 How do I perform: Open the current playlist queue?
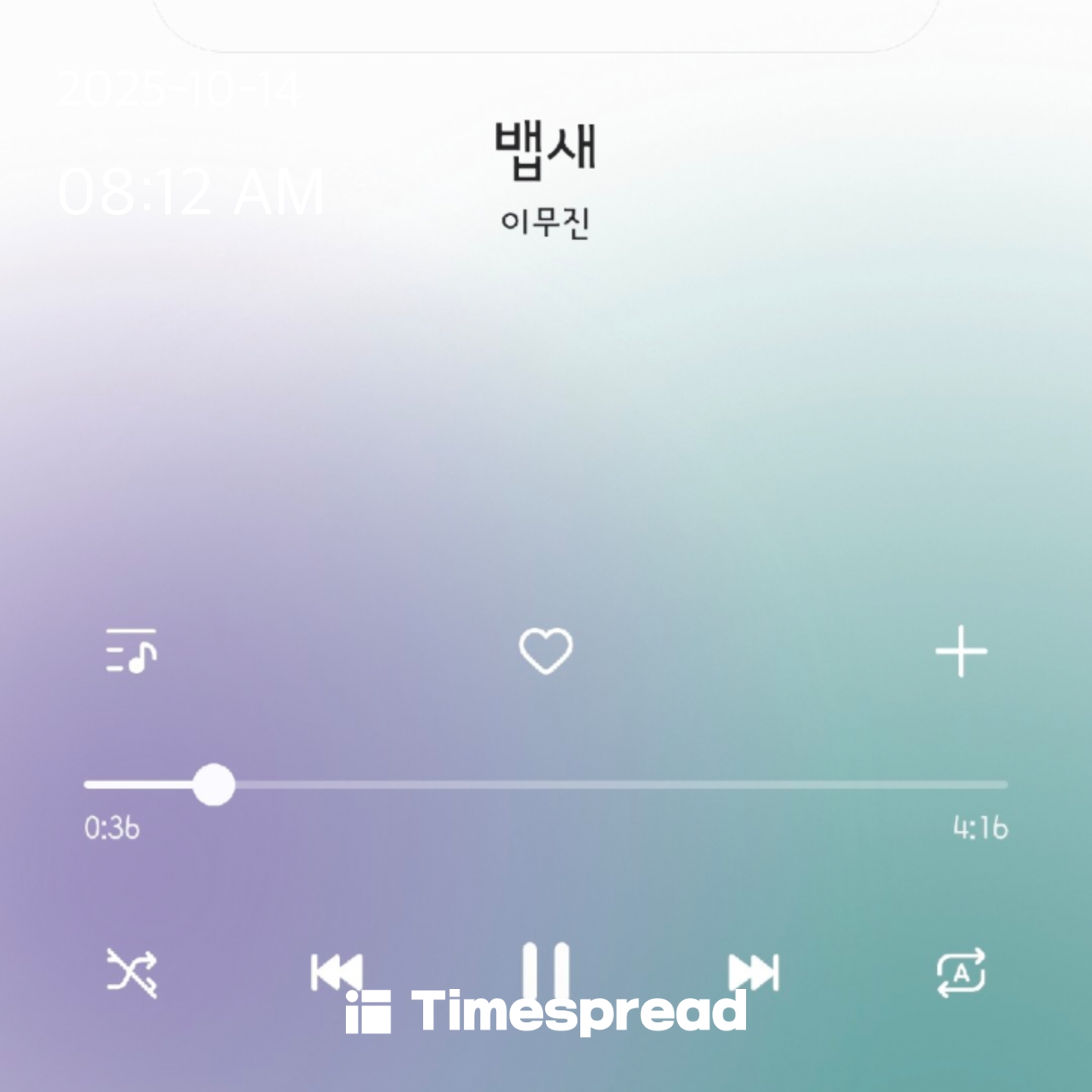point(131,651)
